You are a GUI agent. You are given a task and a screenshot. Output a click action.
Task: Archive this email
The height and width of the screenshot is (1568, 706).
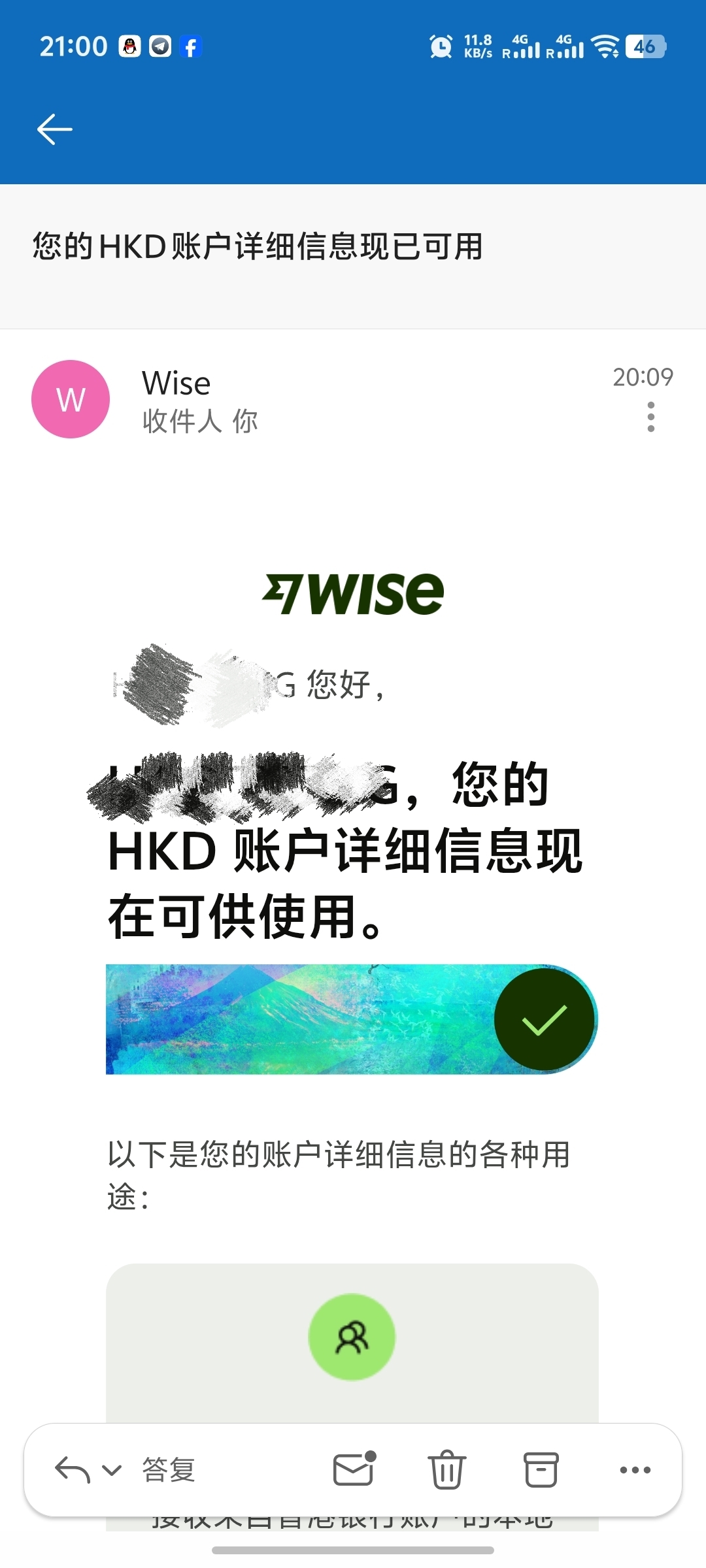[541, 1470]
